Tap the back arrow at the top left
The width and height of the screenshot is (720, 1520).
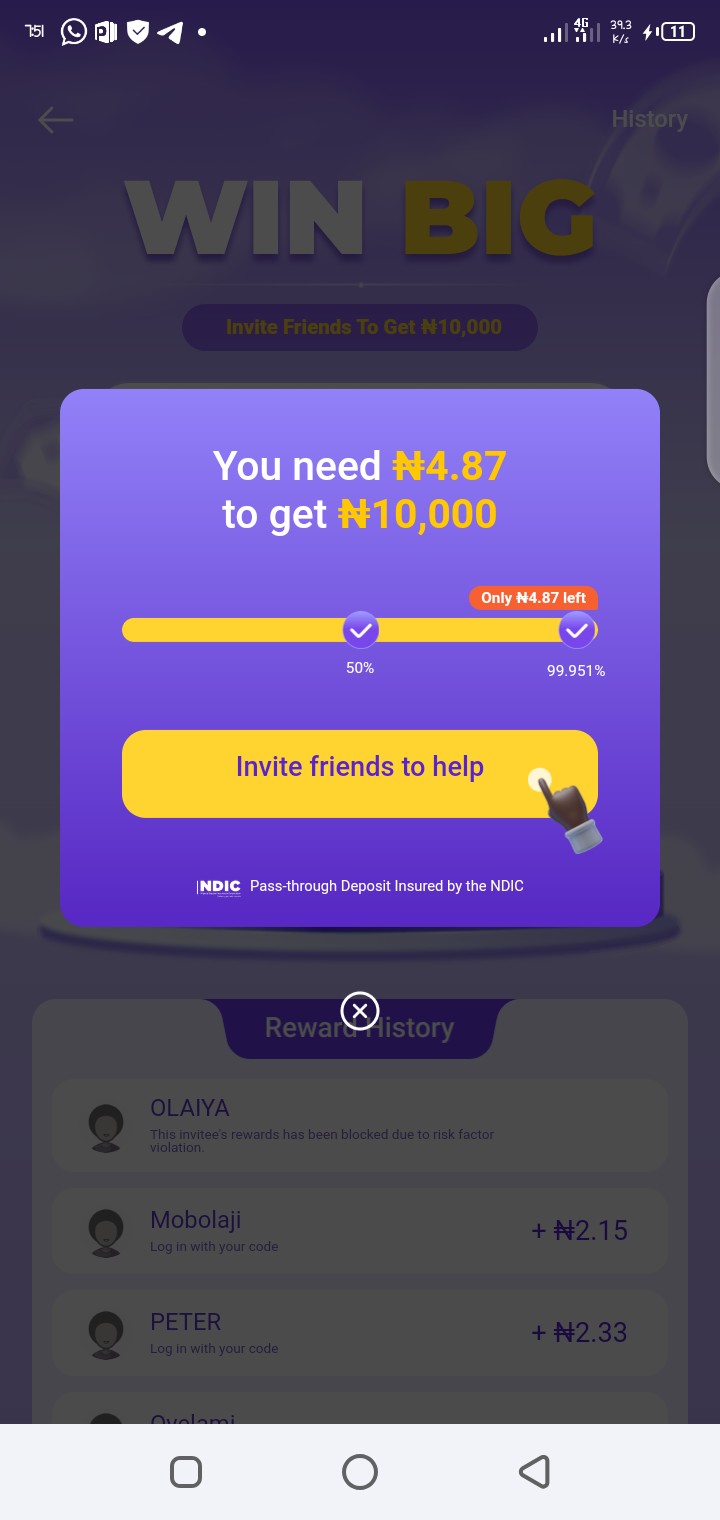(55, 120)
